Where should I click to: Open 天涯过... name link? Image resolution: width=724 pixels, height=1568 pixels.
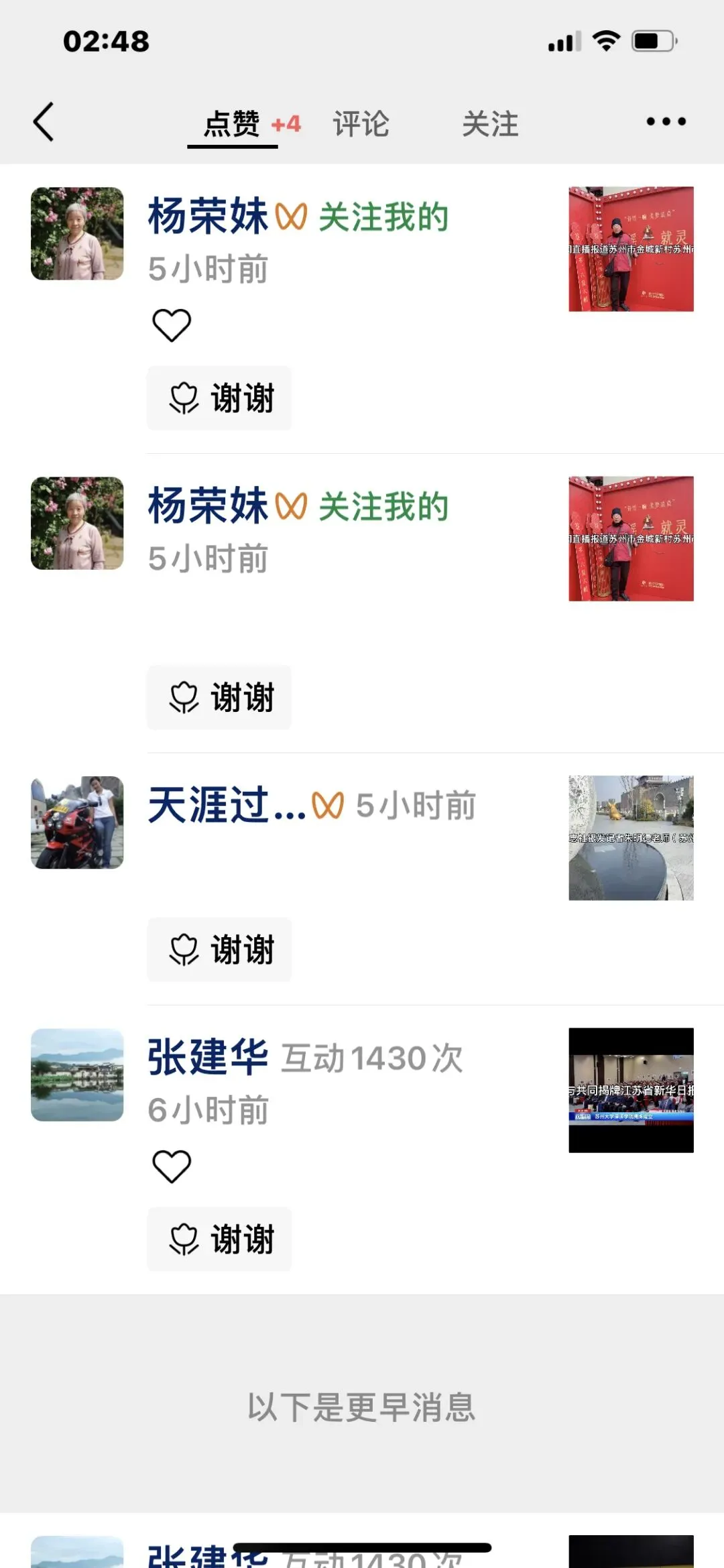pyautogui.click(x=227, y=805)
